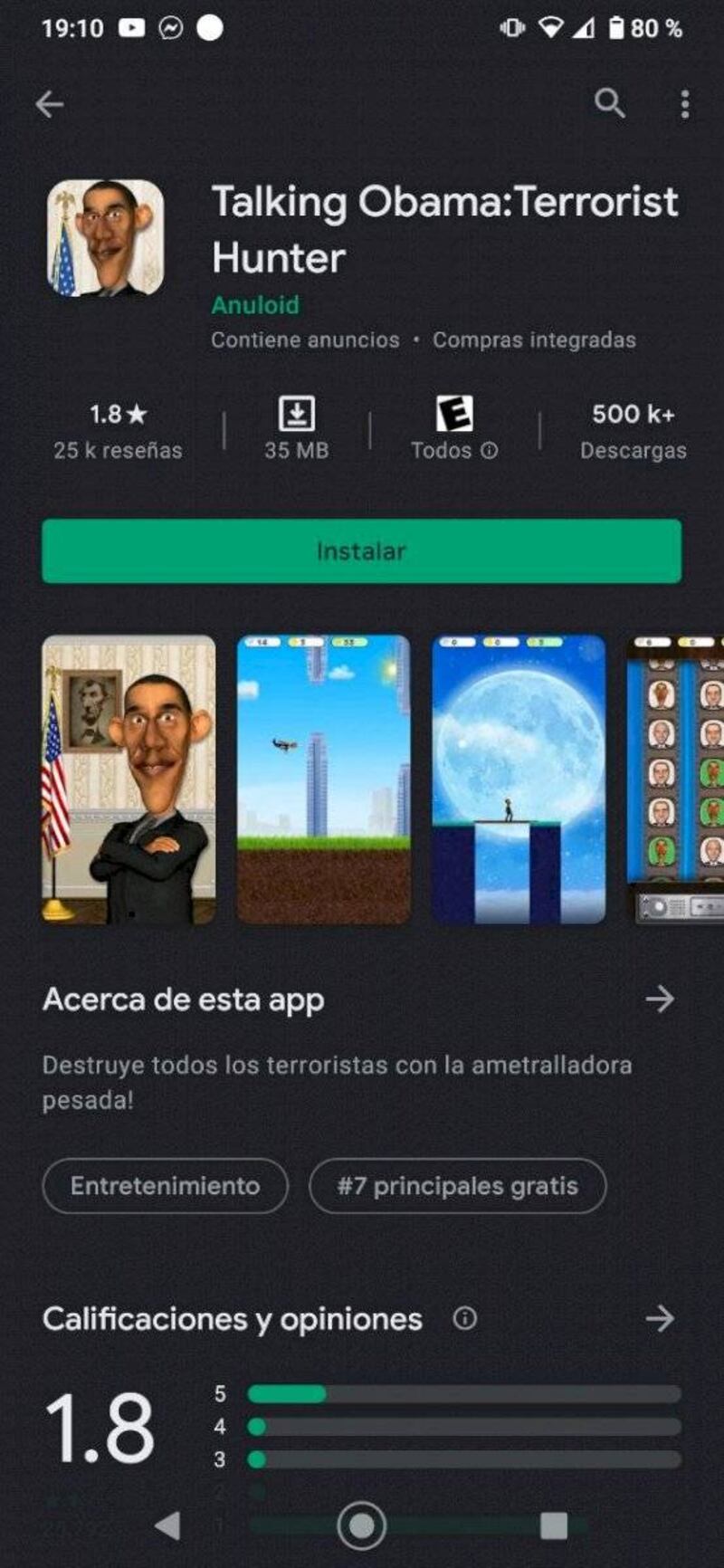
Task: Open the three-dot overflow menu
Action: [x=685, y=104]
